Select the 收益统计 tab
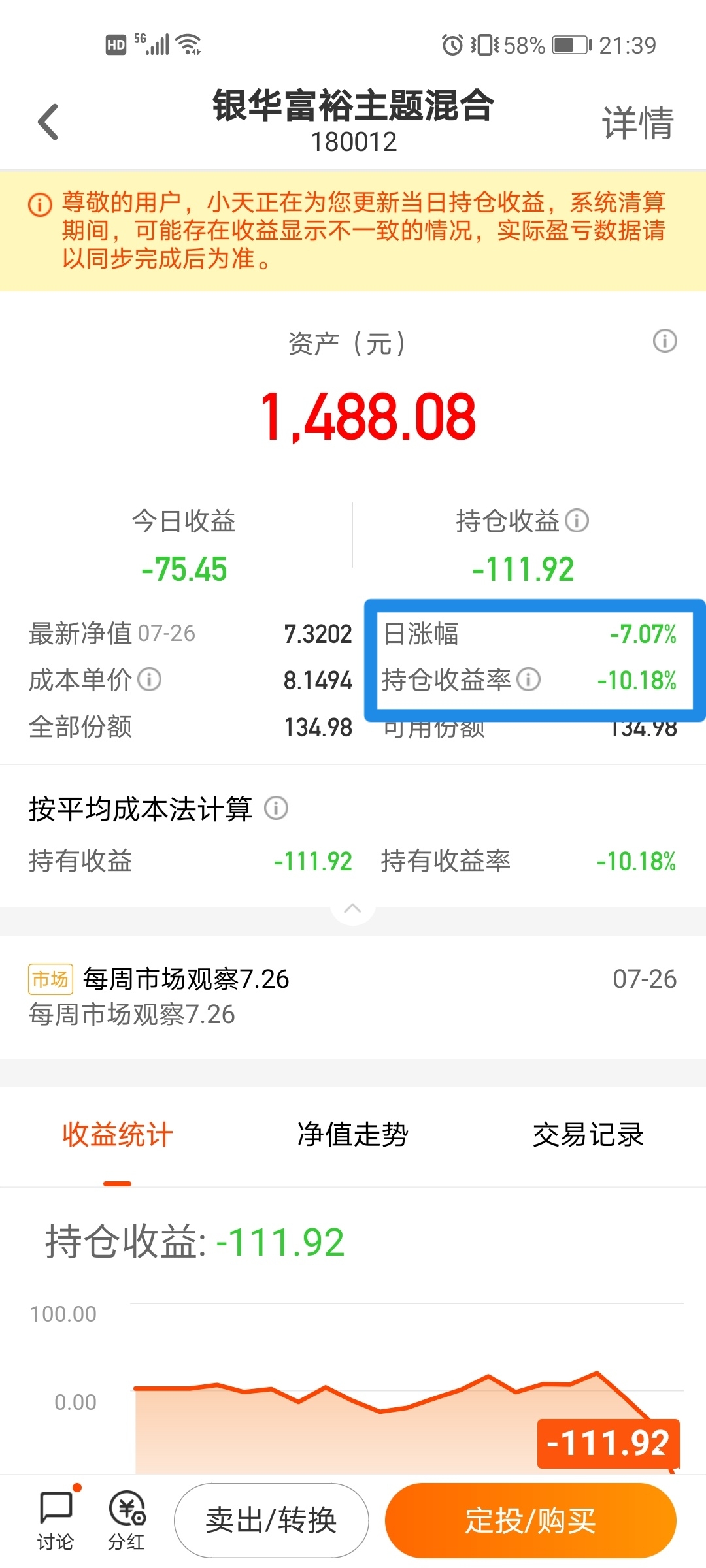The image size is (706, 1568). 118,1135
